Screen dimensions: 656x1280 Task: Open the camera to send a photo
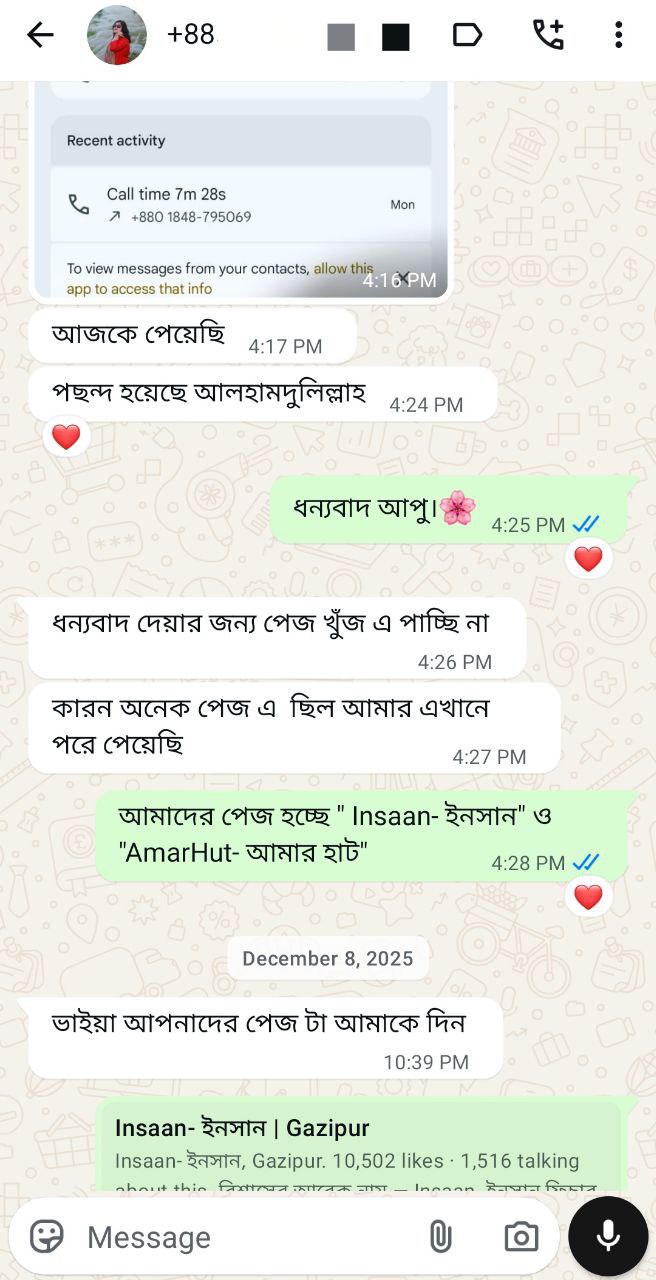pos(521,1237)
